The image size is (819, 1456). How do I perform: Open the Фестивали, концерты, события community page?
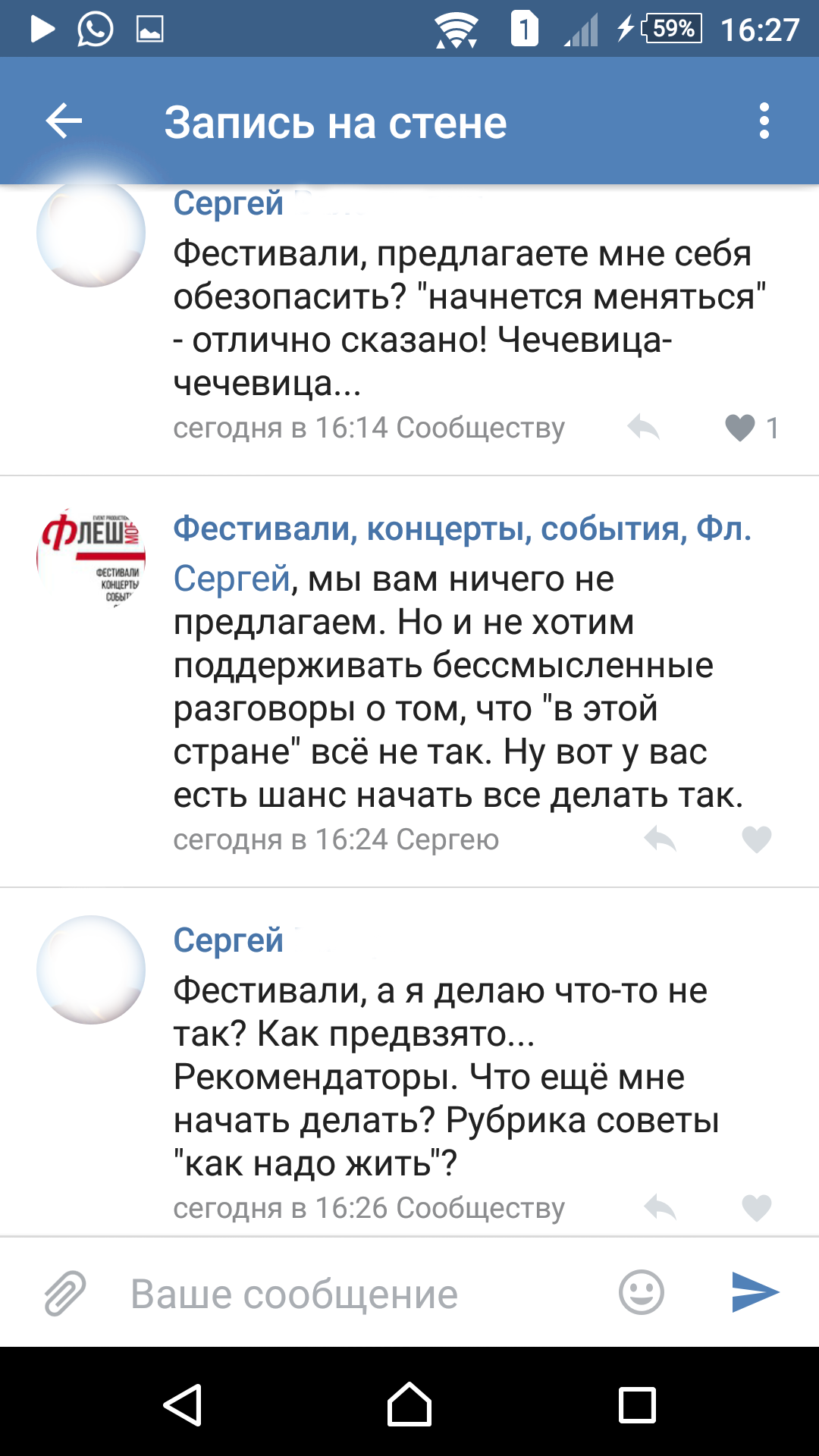461,529
